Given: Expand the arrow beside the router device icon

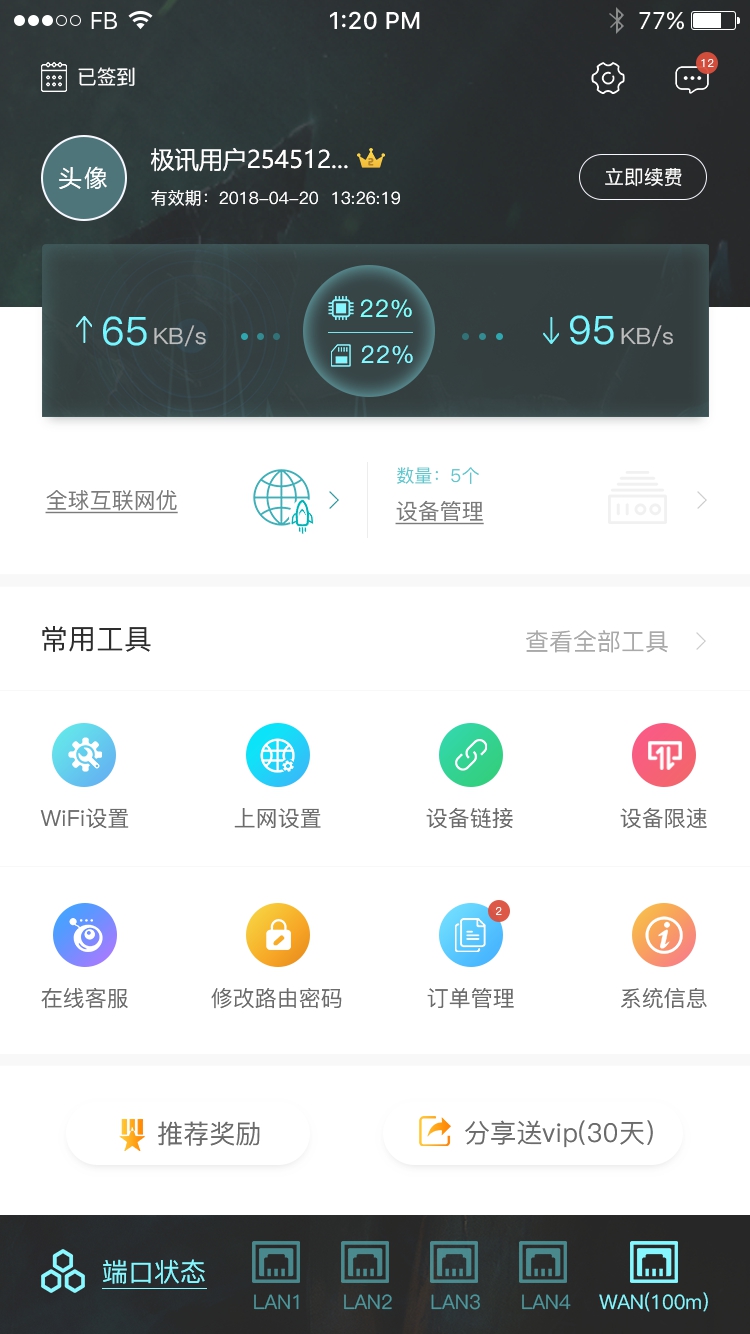Looking at the screenshot, I should (701, 499).
